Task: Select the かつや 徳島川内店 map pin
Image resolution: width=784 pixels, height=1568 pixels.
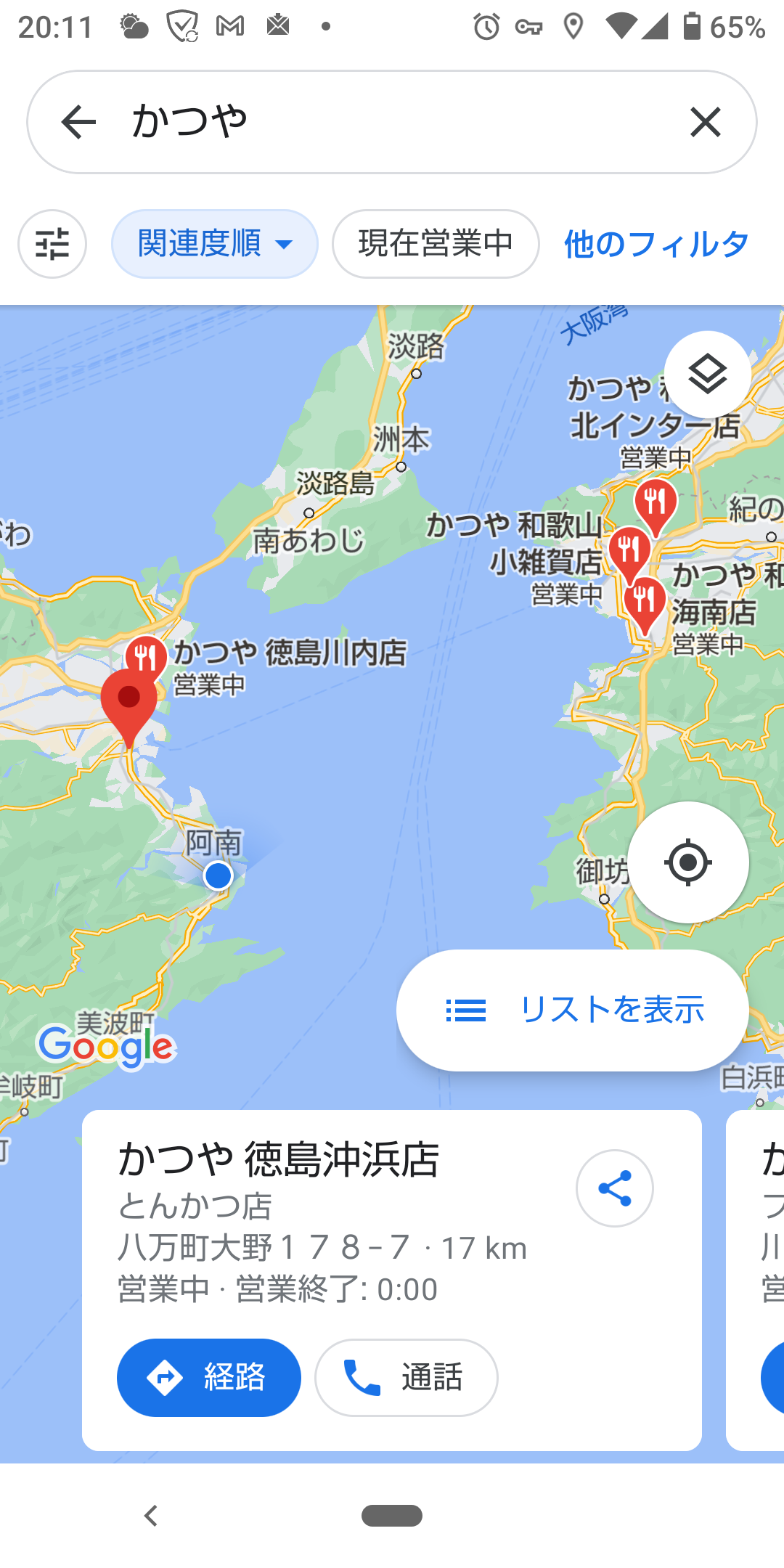Action: (x=146, y=655)
